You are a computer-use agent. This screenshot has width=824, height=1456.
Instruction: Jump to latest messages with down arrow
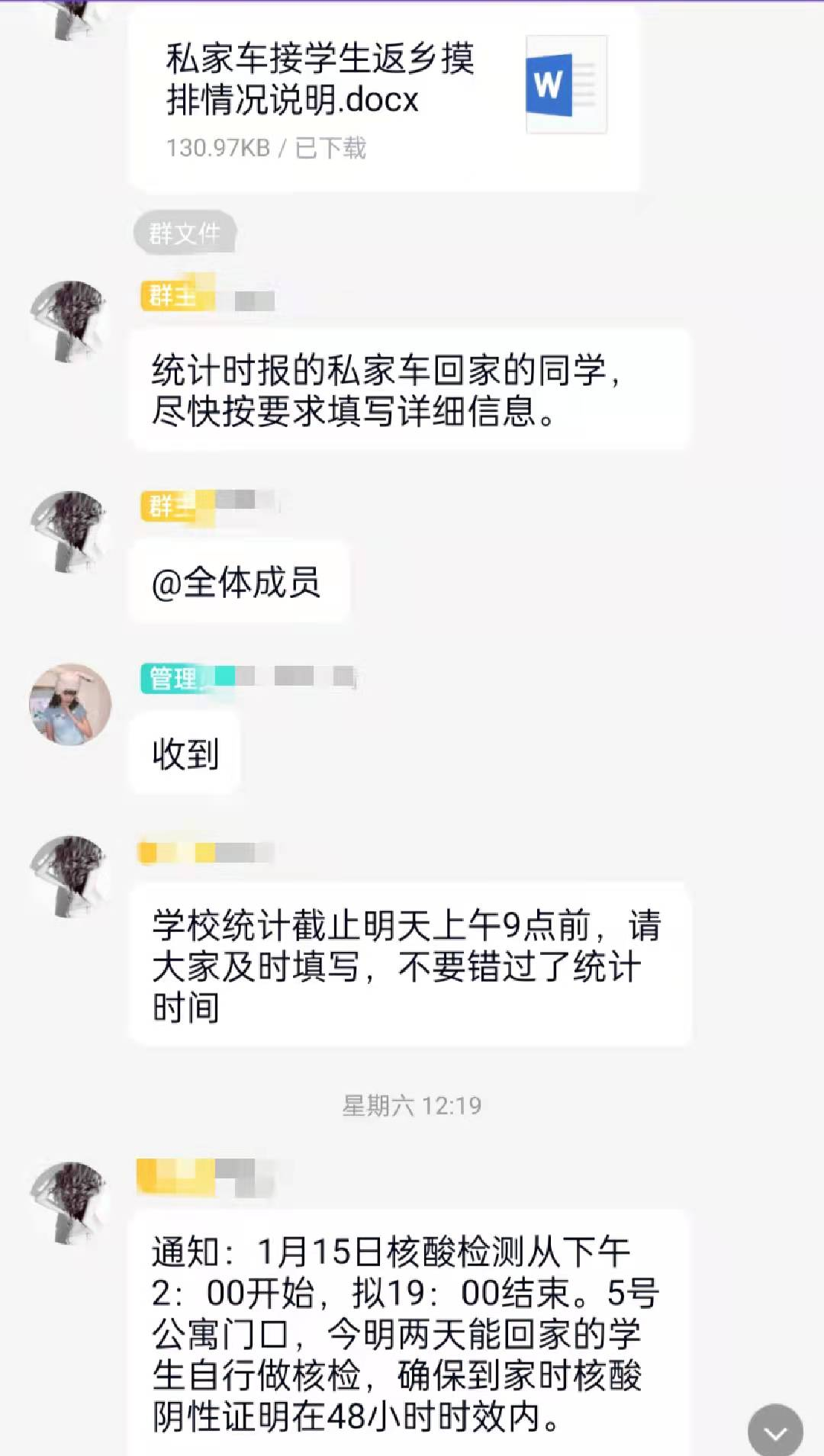click(x=775, y=1432)
